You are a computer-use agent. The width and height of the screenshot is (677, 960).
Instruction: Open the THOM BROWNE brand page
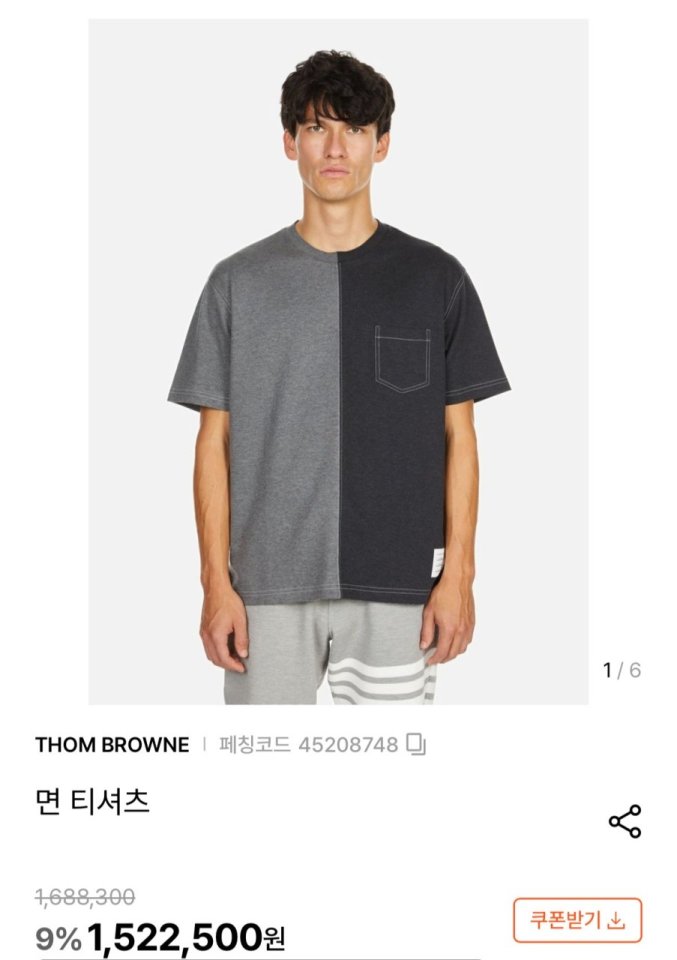[x=112, y=745]
